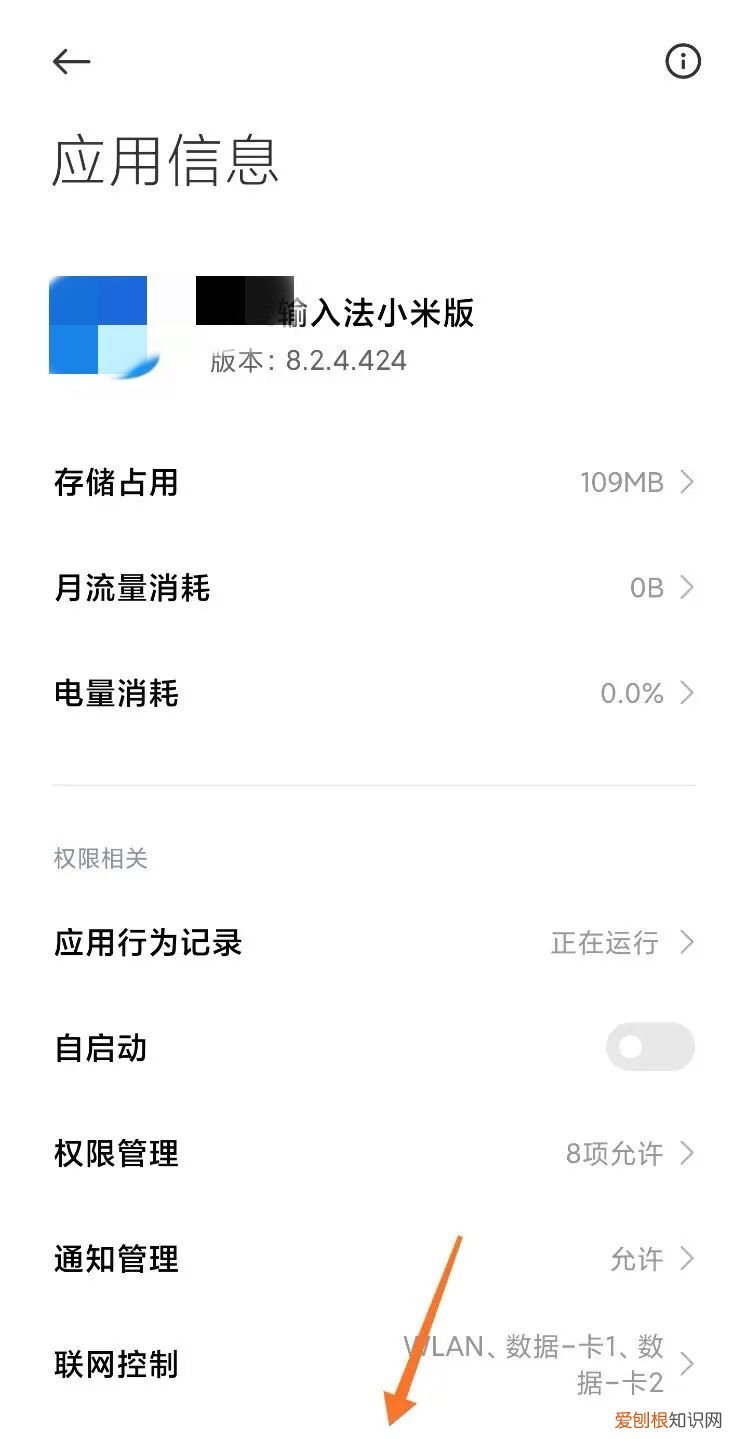Check 电量消耗 battery consumption details
Image resolution: width=748 pixels, height=1439 pixels.
coord(374,693)
